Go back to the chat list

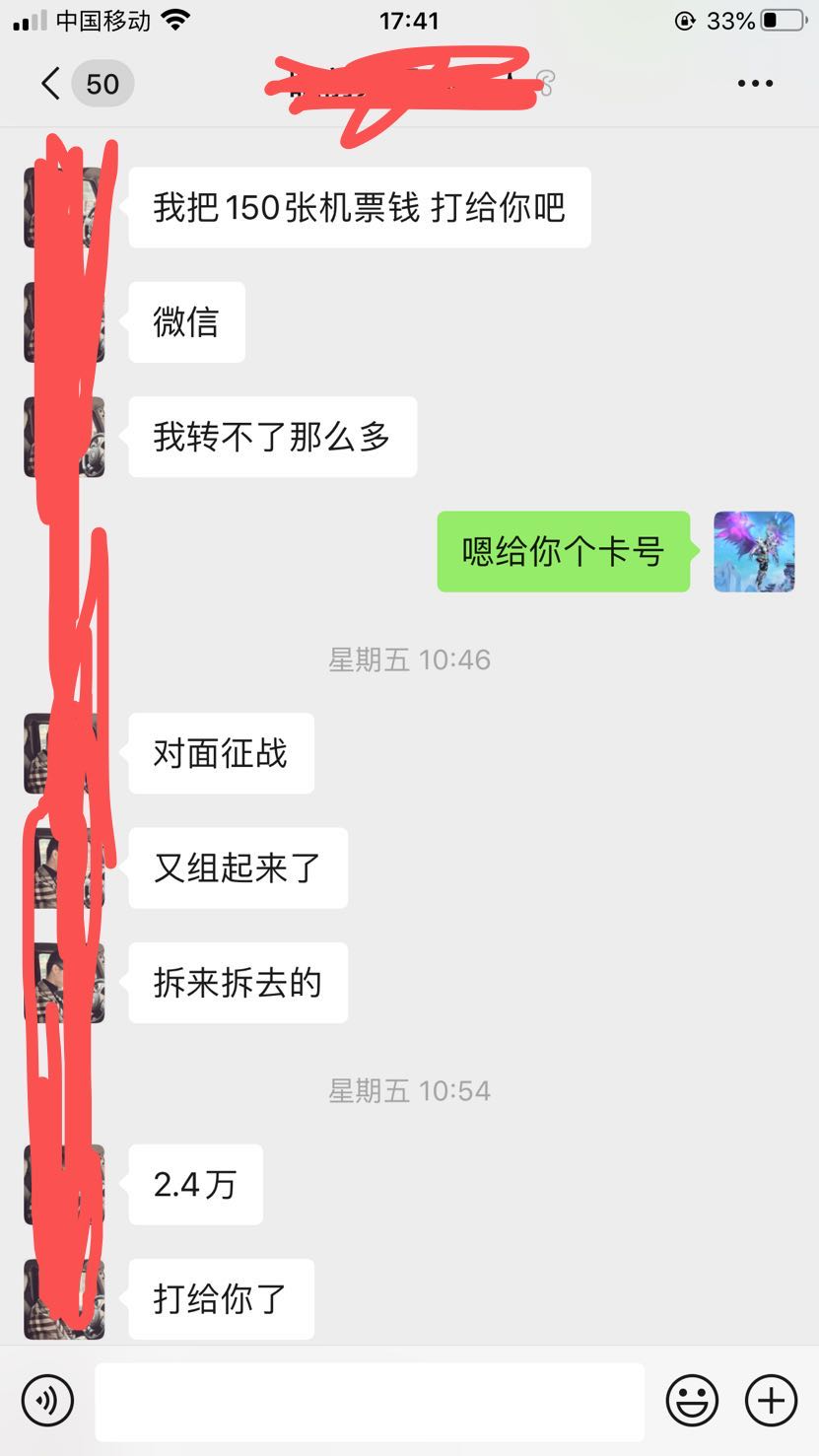[x=51, y=84]
